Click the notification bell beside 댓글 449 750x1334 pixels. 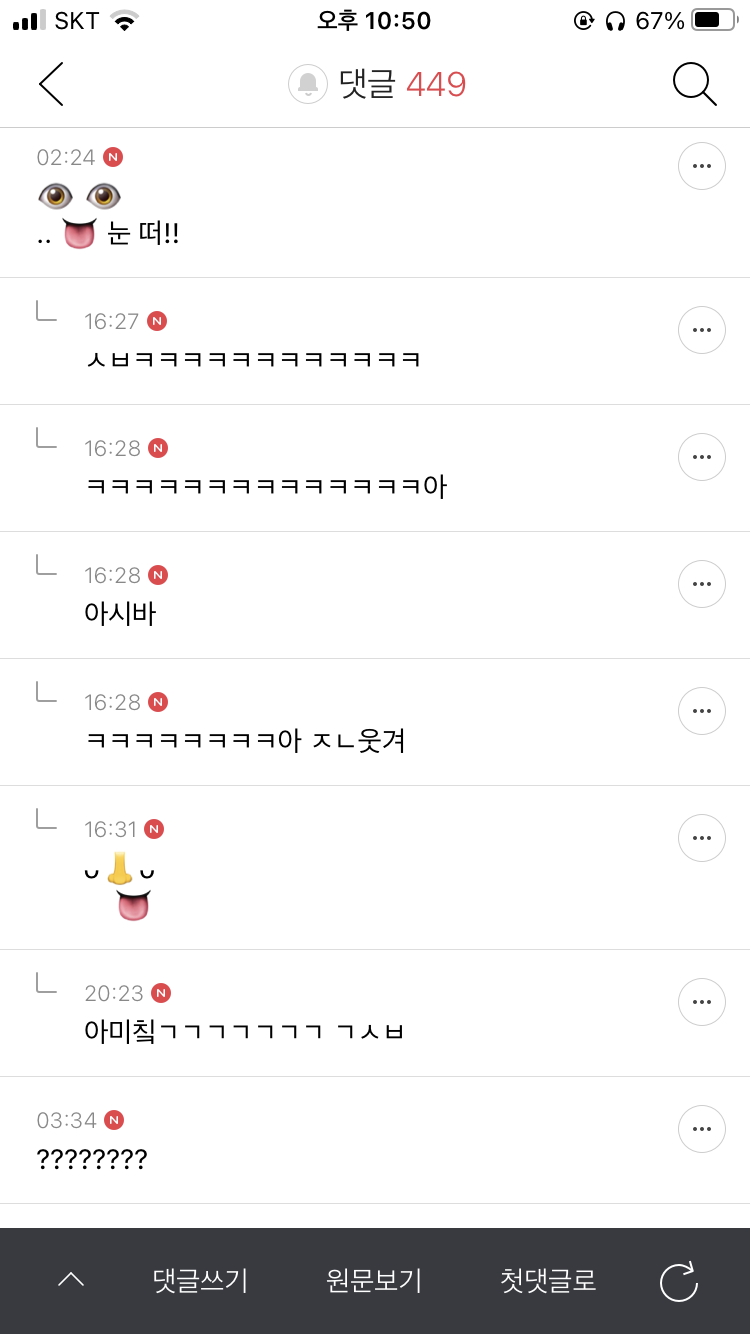coord(307,84)
